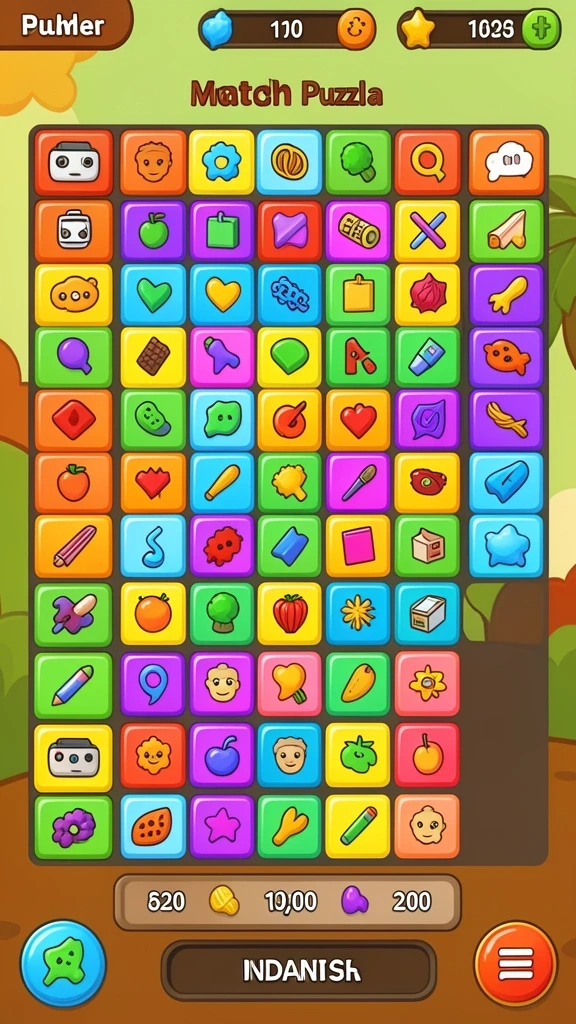The height and width of the screenshot is (1024, 576).
Task: Tap the green plus button beside stars
Action: click(x=541, y=30)
